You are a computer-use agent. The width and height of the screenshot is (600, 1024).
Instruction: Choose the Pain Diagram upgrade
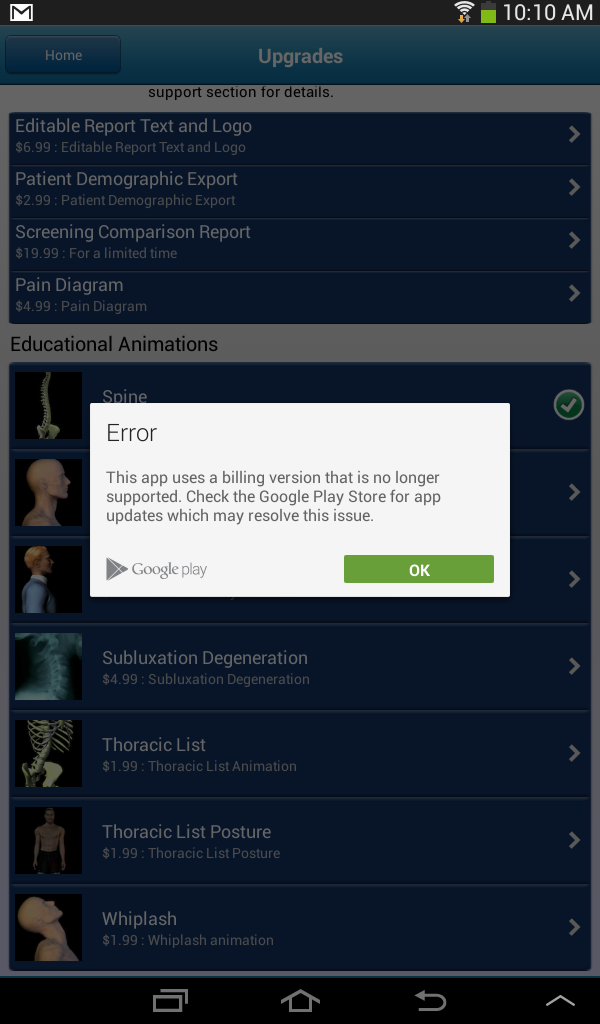300,295
